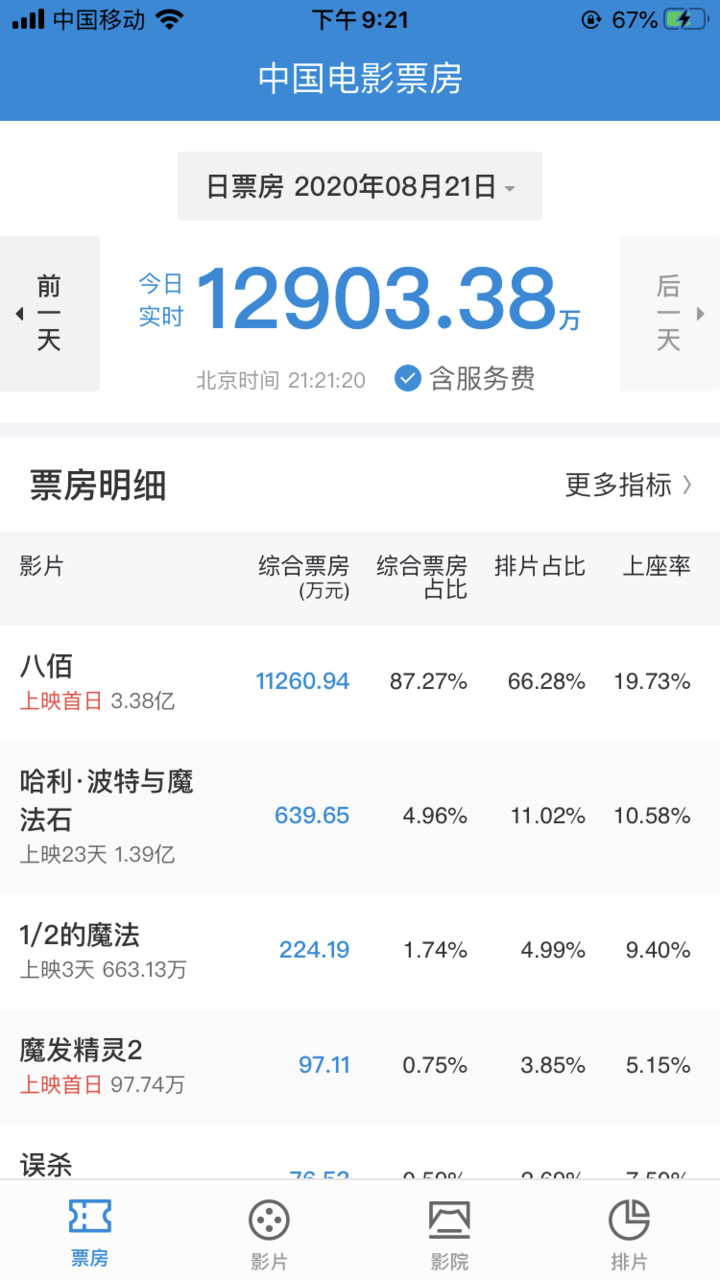The width and height of the screenshot is (720, 1280).
Task: Open details for 八佰
Action: (x=360, y=683)
